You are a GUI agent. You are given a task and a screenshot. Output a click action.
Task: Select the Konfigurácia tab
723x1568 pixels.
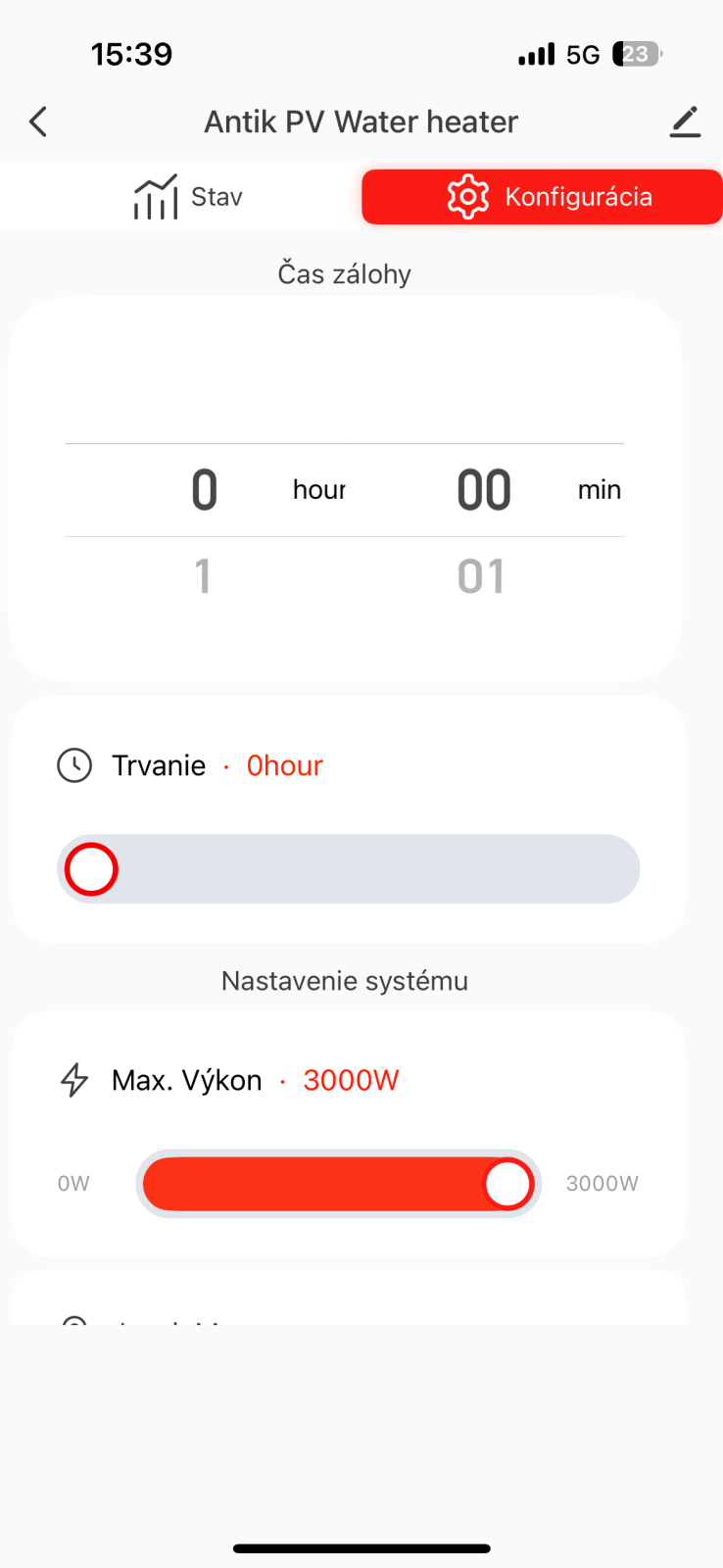pyautogui.click(x=542, y=197)
